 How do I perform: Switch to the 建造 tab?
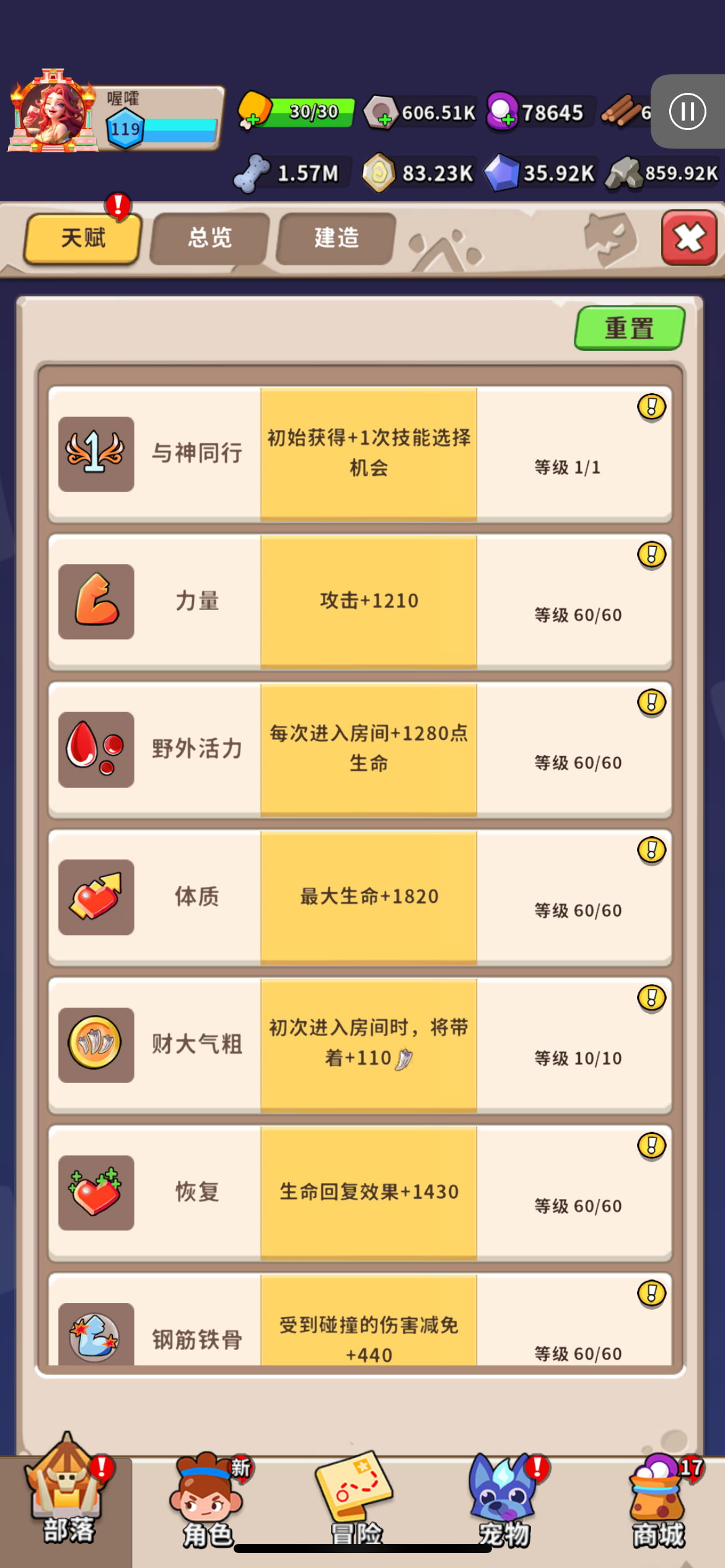pyautogui.click(x=336, y=238)
